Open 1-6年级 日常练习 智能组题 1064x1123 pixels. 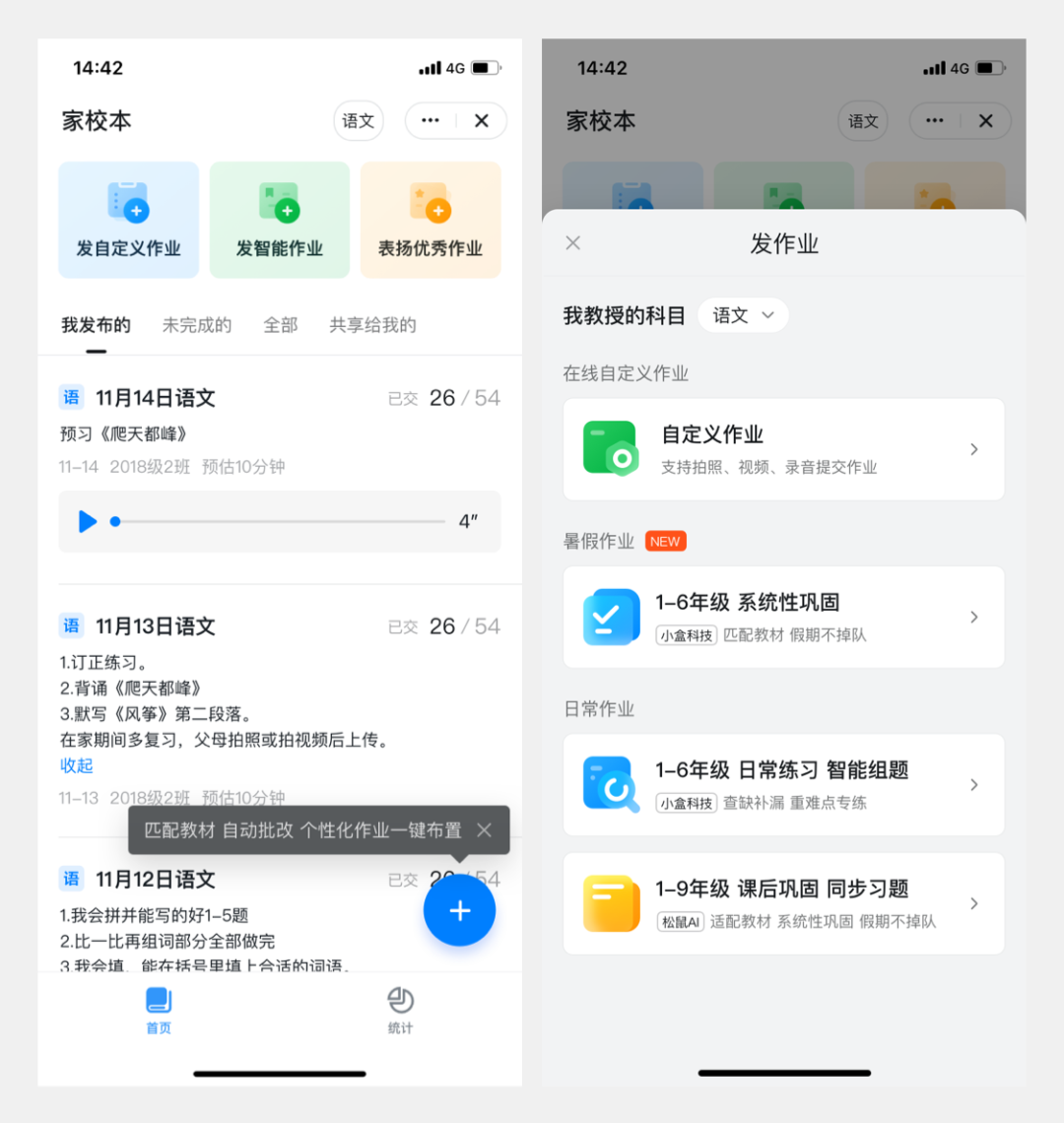click(783, 785)
